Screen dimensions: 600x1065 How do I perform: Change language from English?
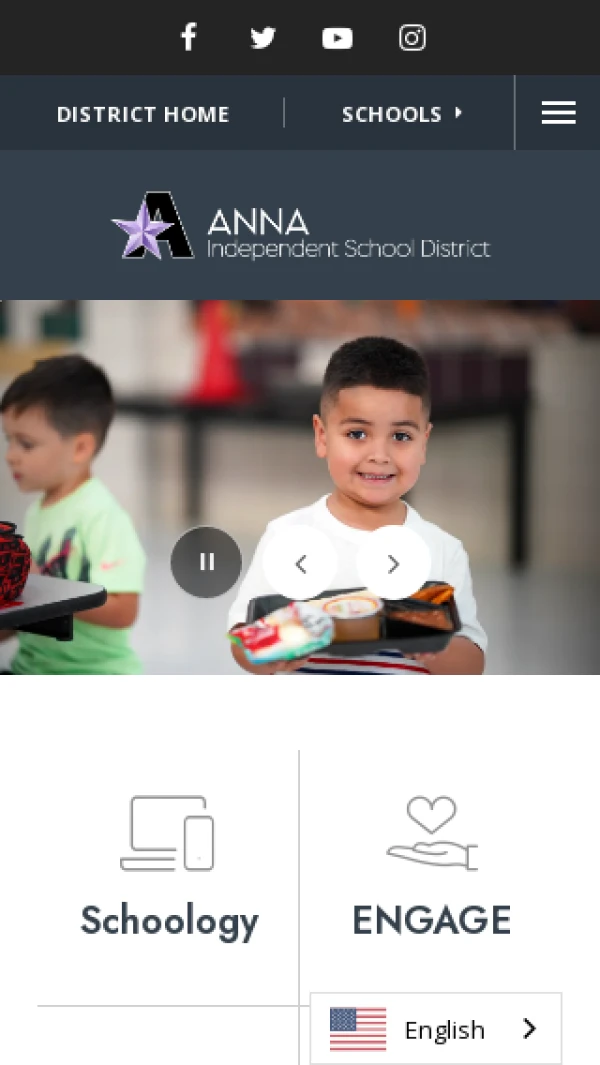436,1029
